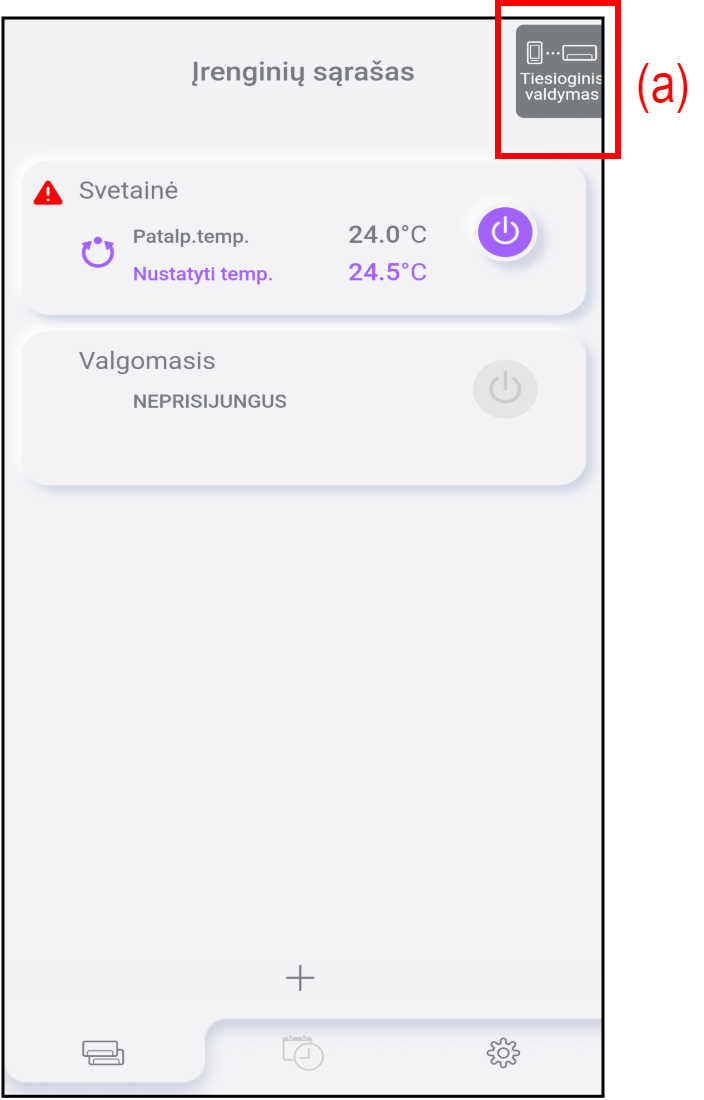Open the settings gear tab

[503, 1053]
